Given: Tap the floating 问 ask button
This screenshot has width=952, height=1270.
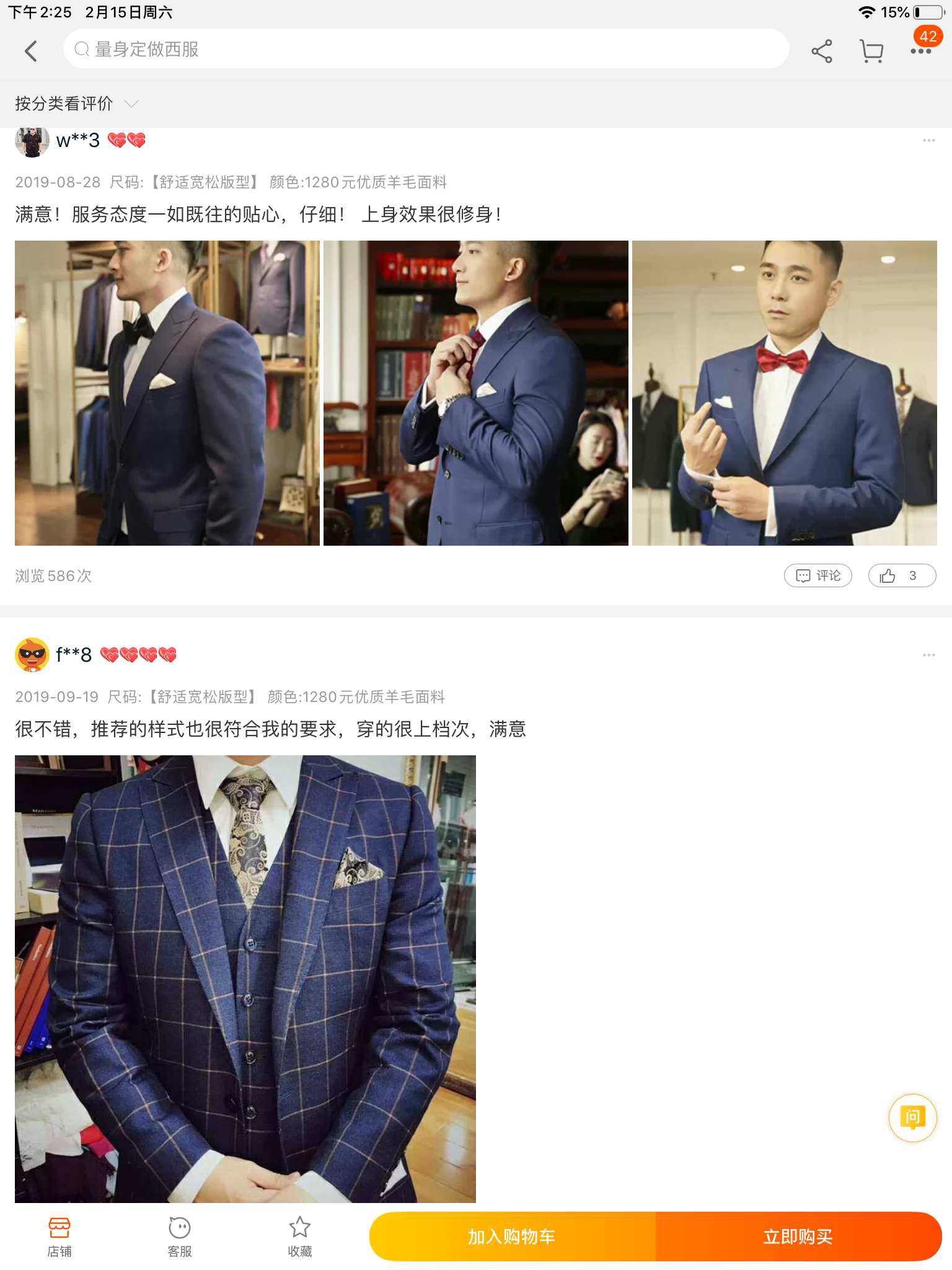Looking at the screenshot, I should click(912, 1117).
